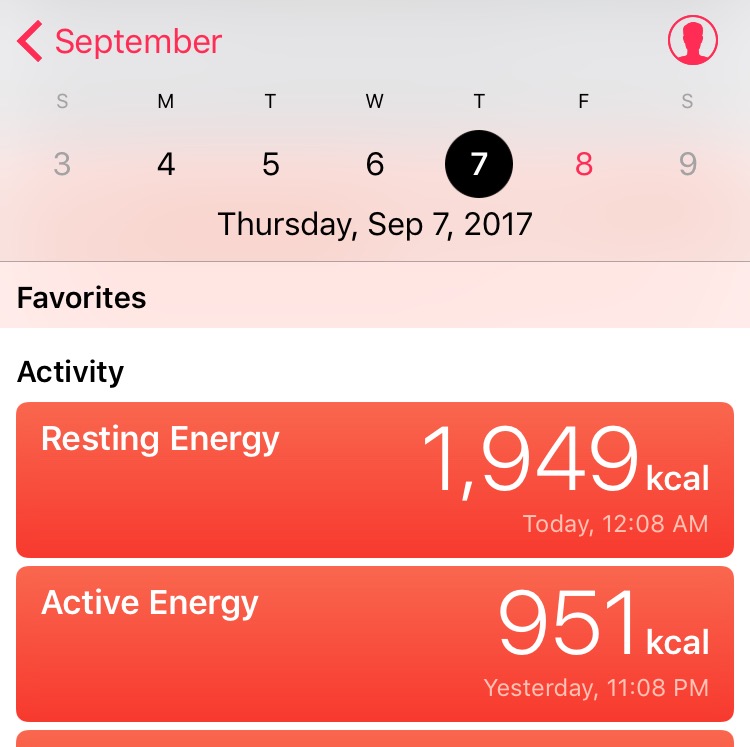
Task: Open the Resting Energy card
Action: tap(375, 480)
